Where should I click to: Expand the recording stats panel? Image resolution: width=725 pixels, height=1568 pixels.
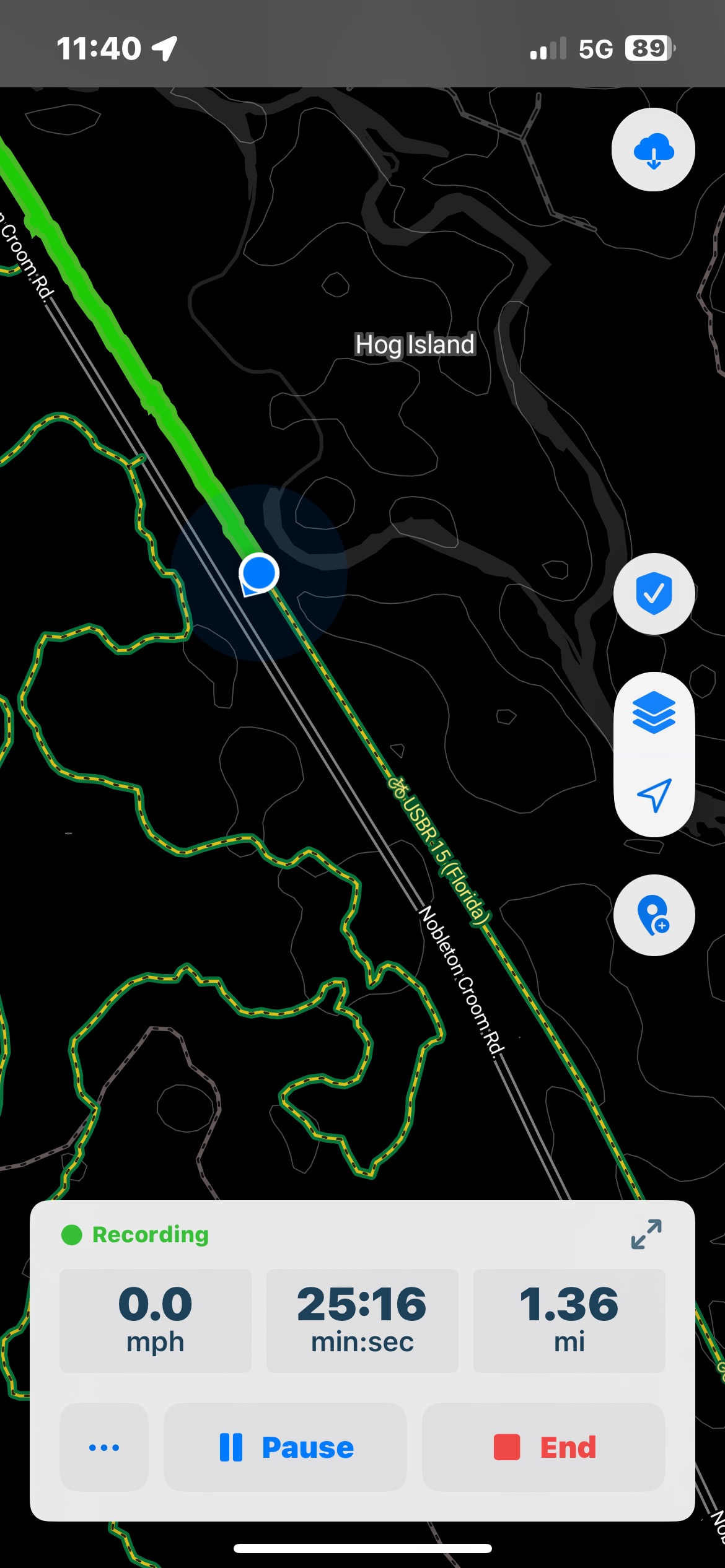pos(646,1234)
